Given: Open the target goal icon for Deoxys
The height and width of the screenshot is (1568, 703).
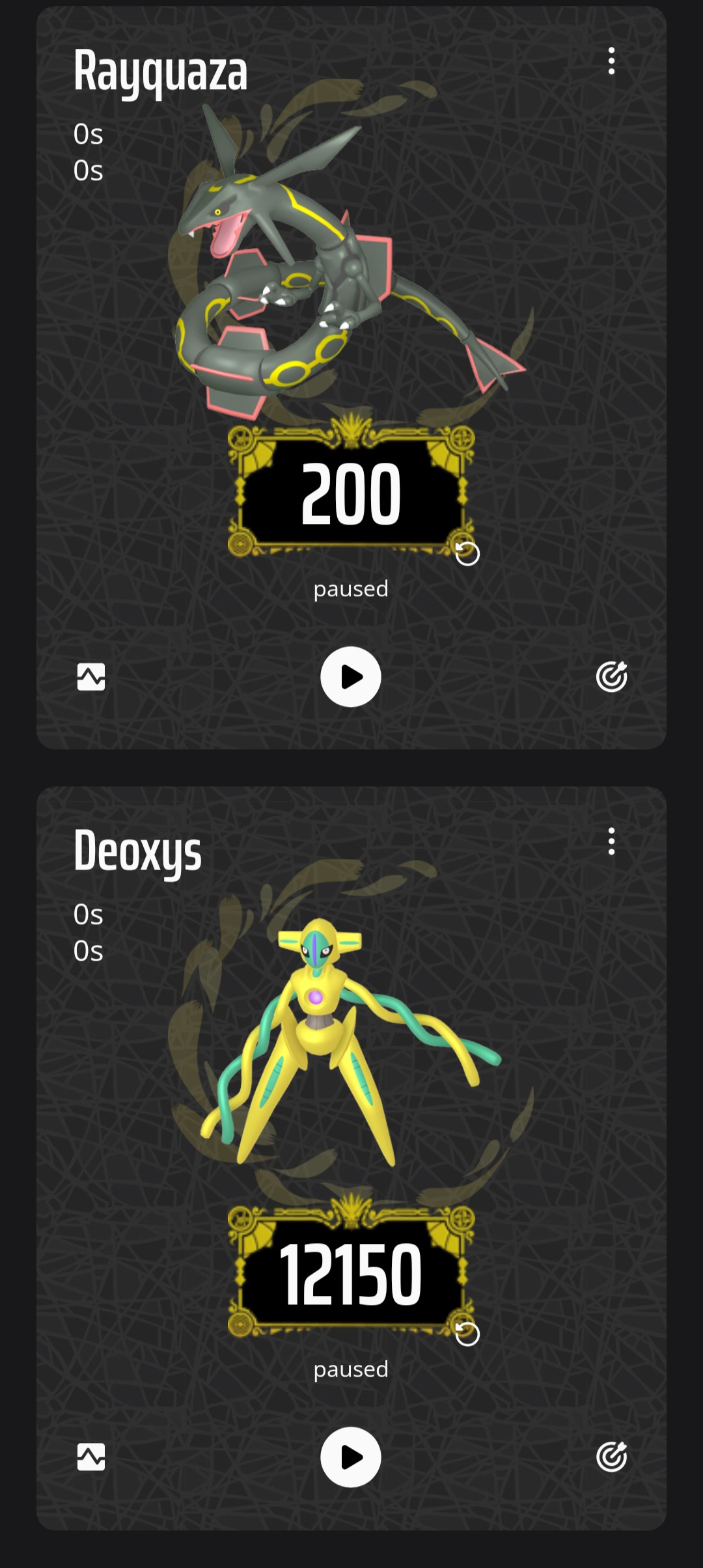Looking at the screenshot, I should tap(612, 1457).
